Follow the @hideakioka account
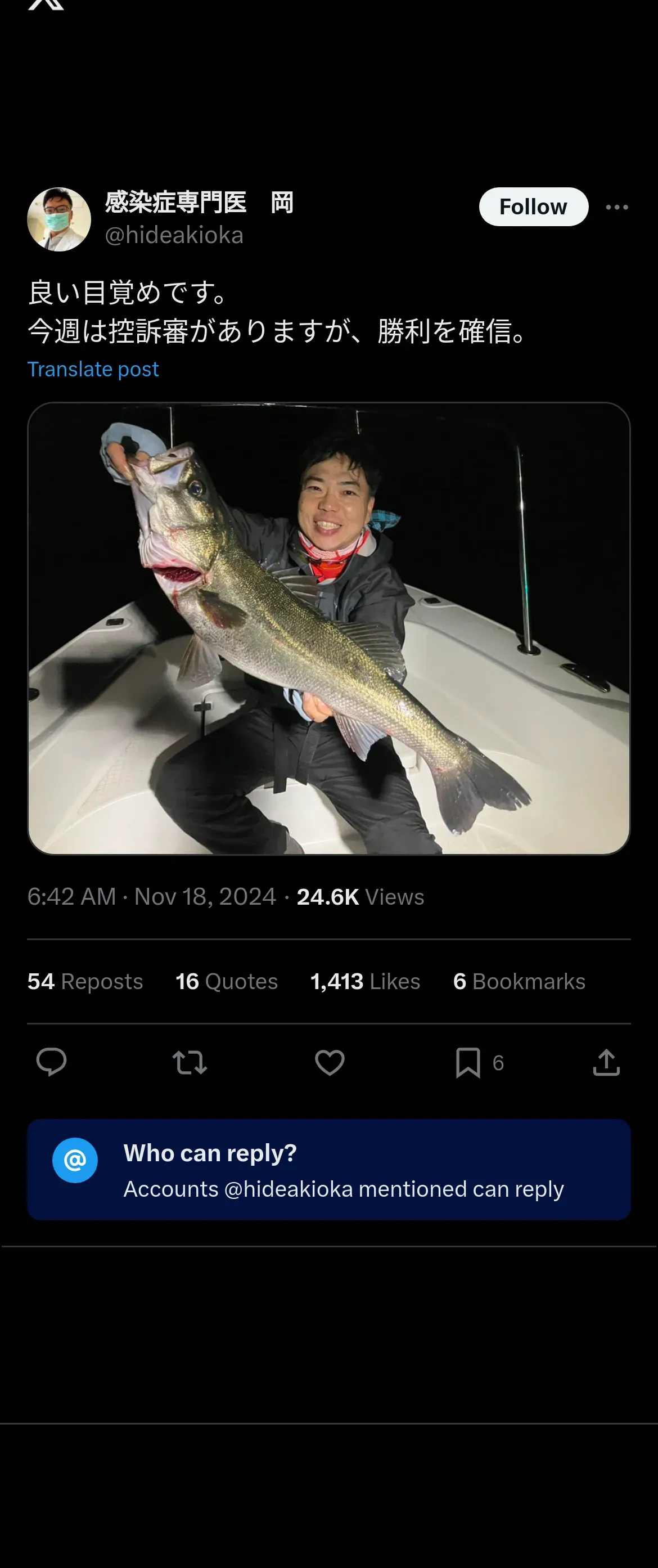This screenshot has width=658, height=1568. tap(533, 207)
